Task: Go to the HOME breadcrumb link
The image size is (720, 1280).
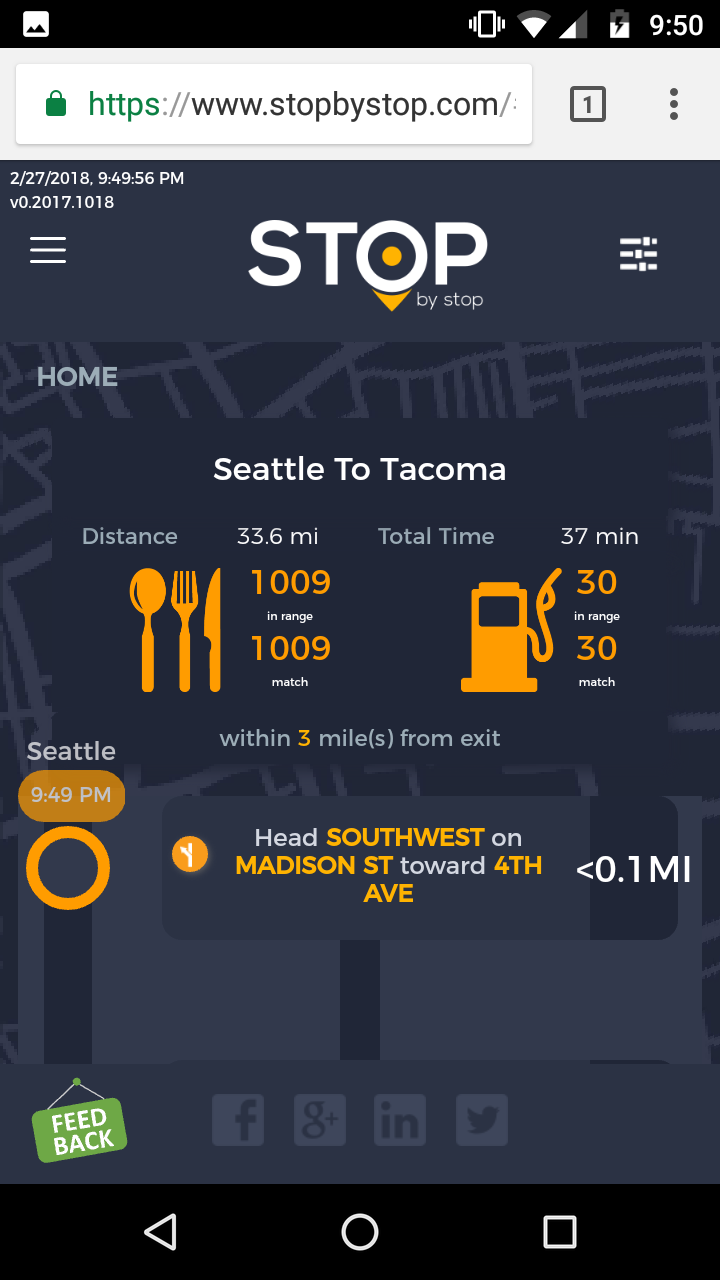Action: [x=77, y=377]
